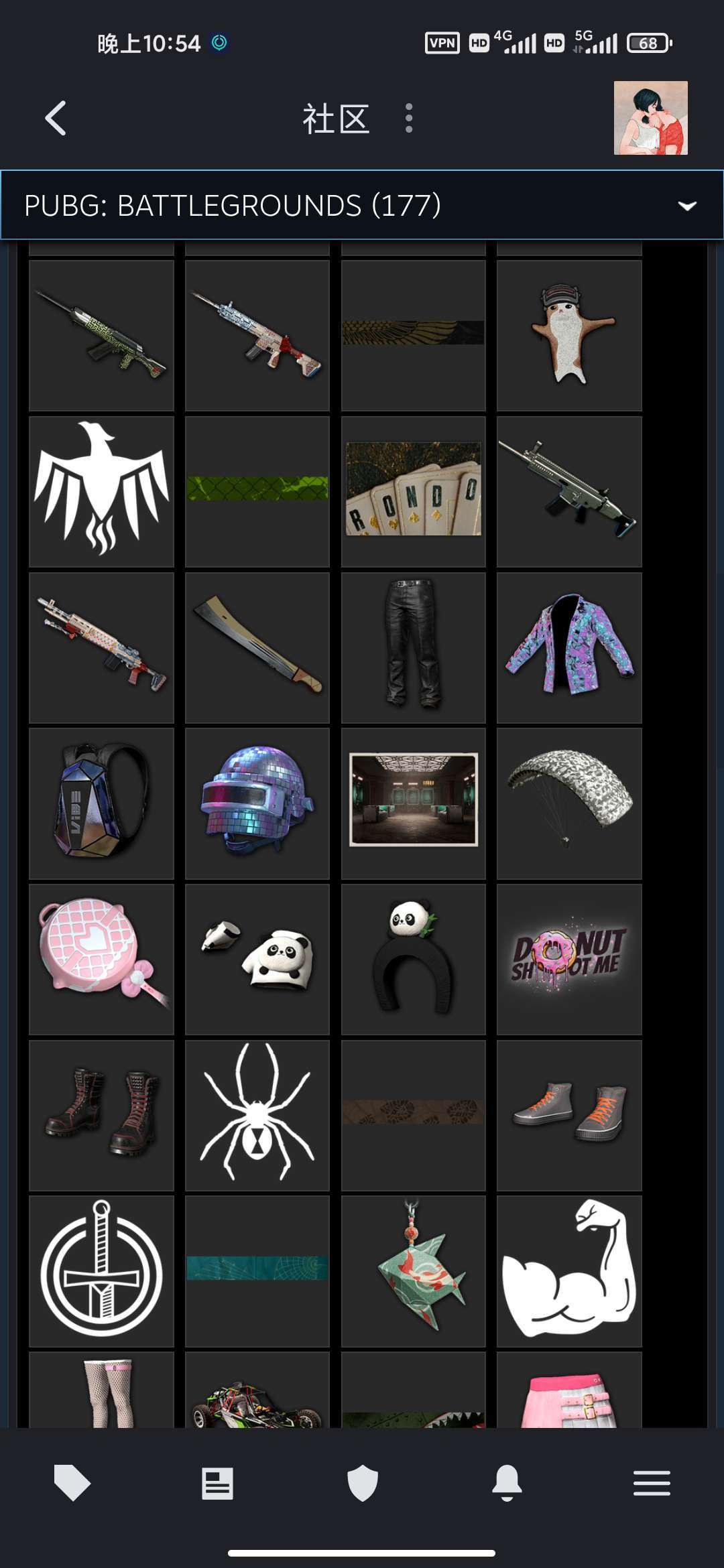
Task: Open the disco ball helmet item
Action: pyautogui.click(x=257, y=803)
